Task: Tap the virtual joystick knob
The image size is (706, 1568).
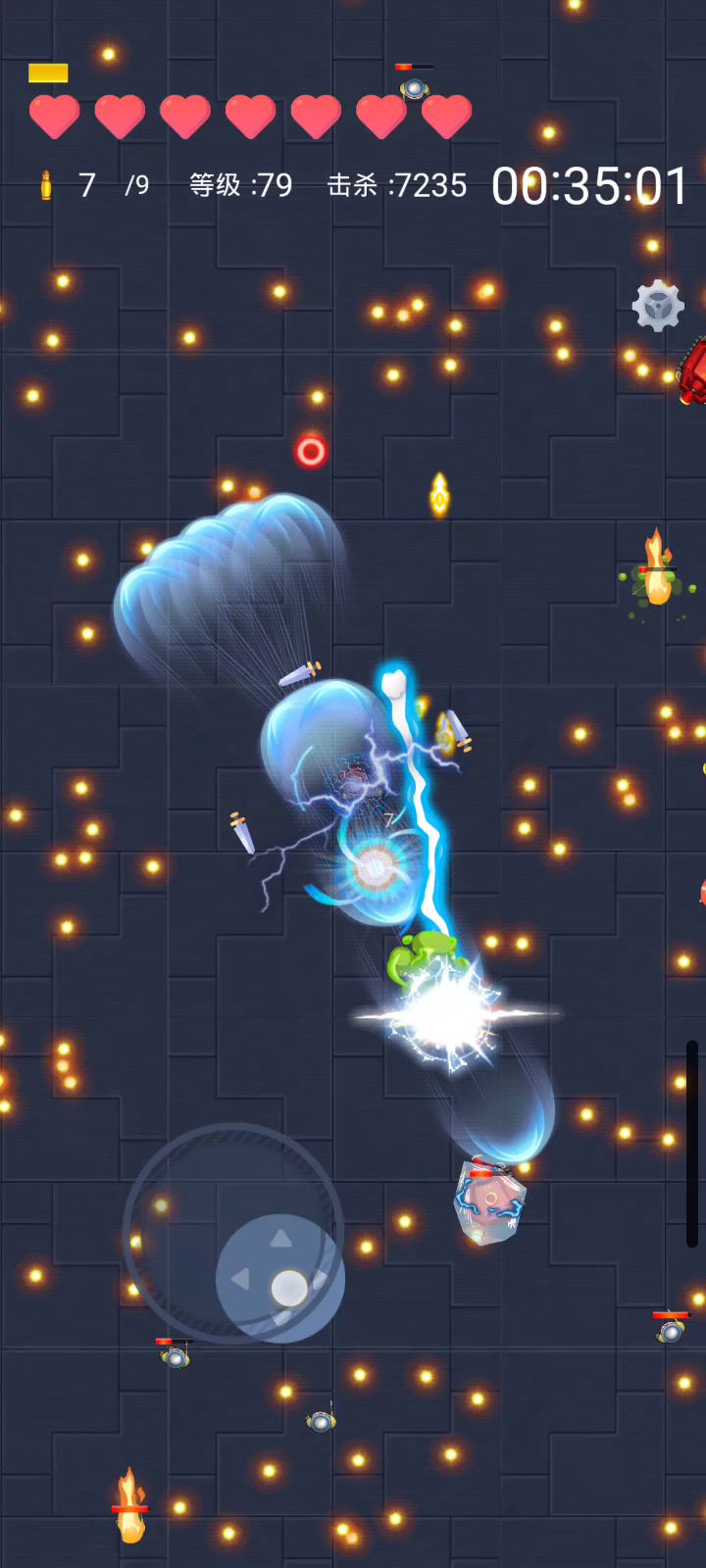Action: tap(288, 1288)
